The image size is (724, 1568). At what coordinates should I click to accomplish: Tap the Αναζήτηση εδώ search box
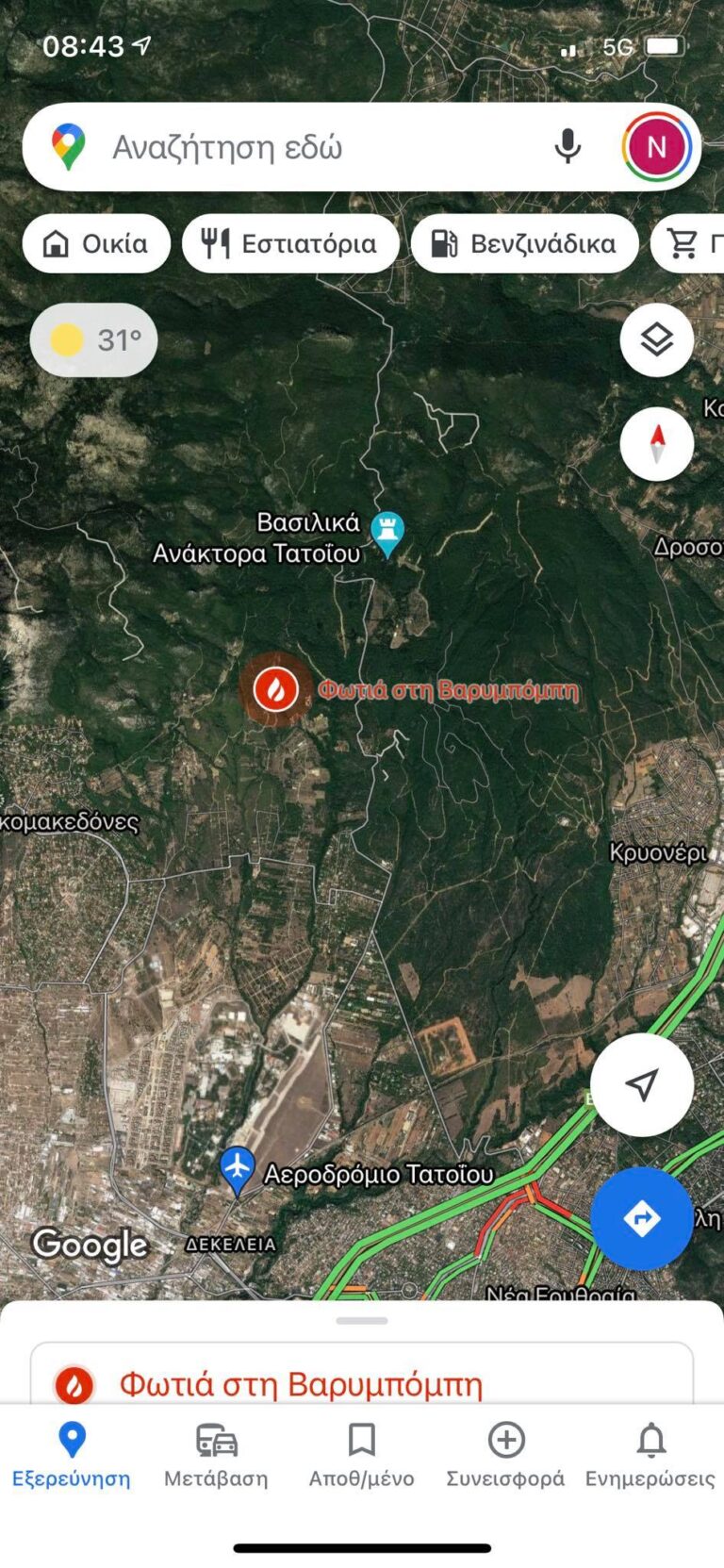coord(311,147)
